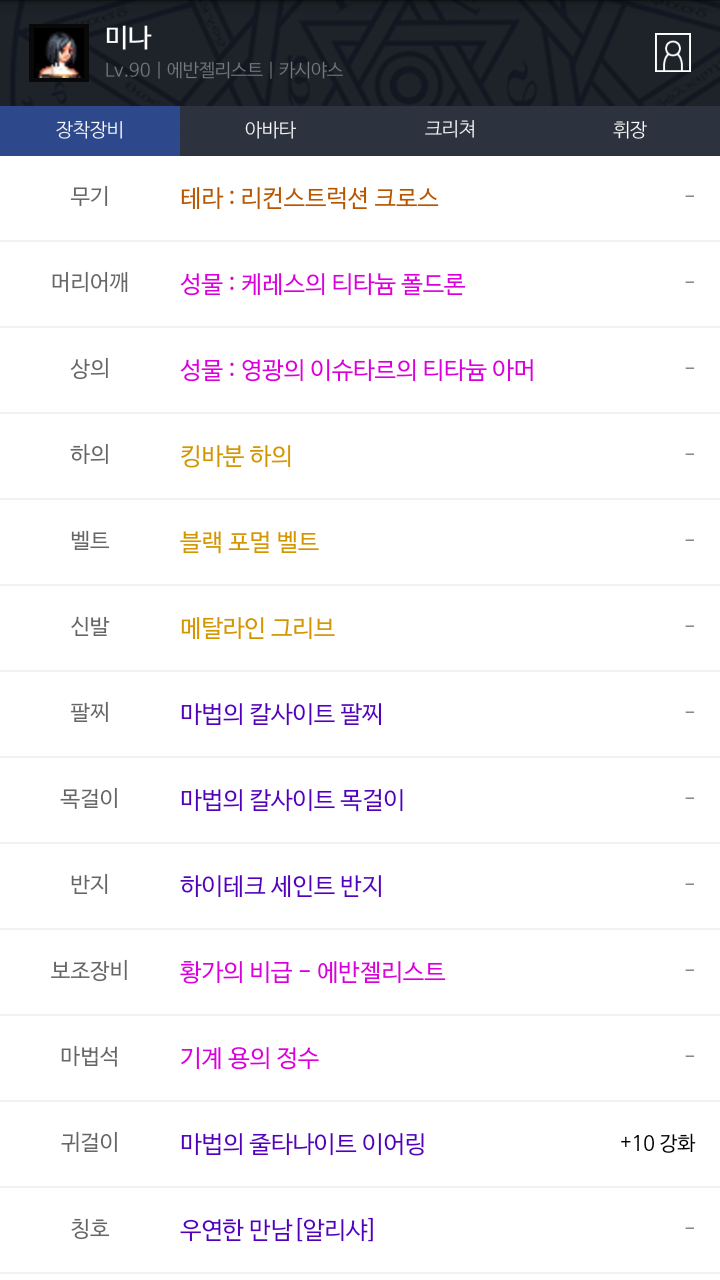720x1280 pixels.
Task: Open 마법의 칼사이트 팔찌 row
Action: click(360, 714)
